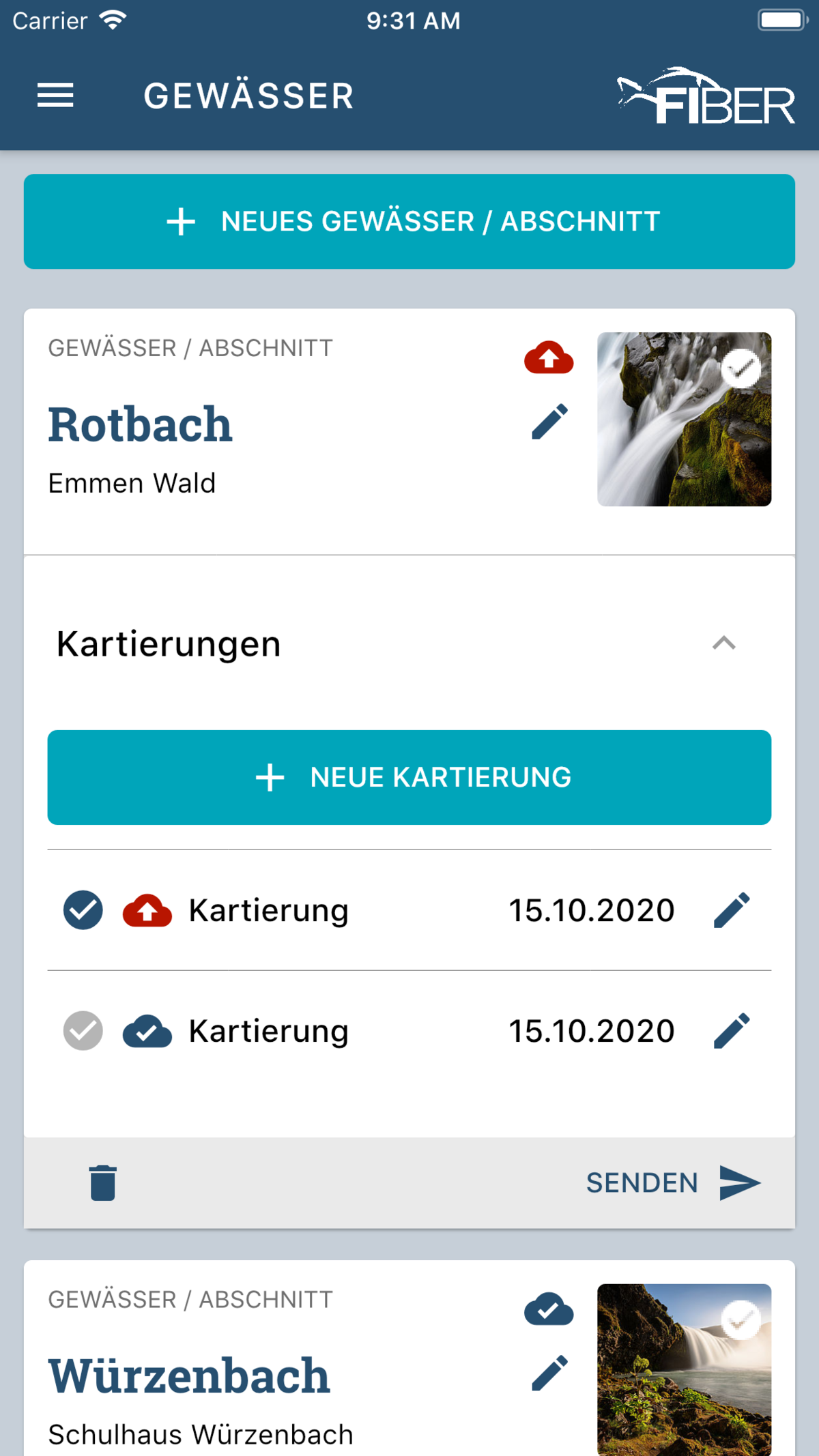
Task: Create a Neue Kartierung
Action: tap(409, 777)
